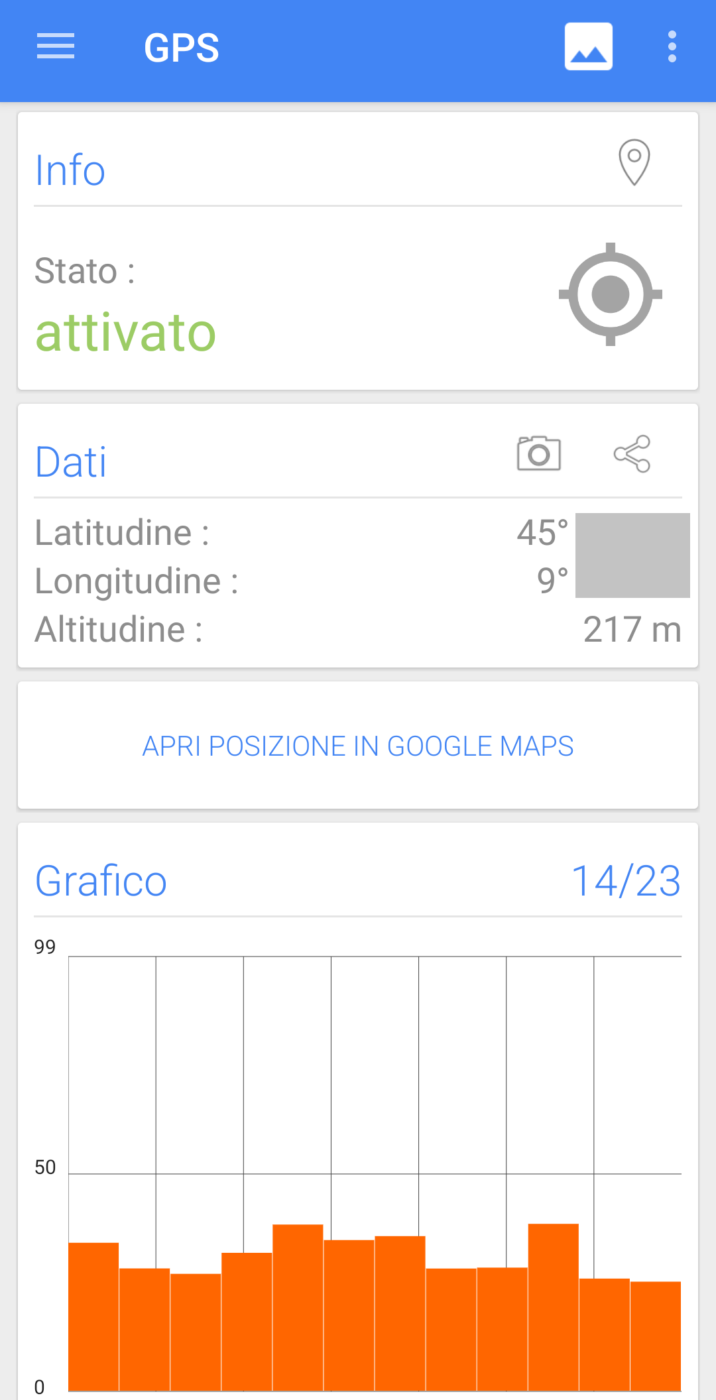Tap Apri posizione in Google Maps
Image resolution: width=716 pixels, height=1400 pixels.
click(x=358, y=746)
